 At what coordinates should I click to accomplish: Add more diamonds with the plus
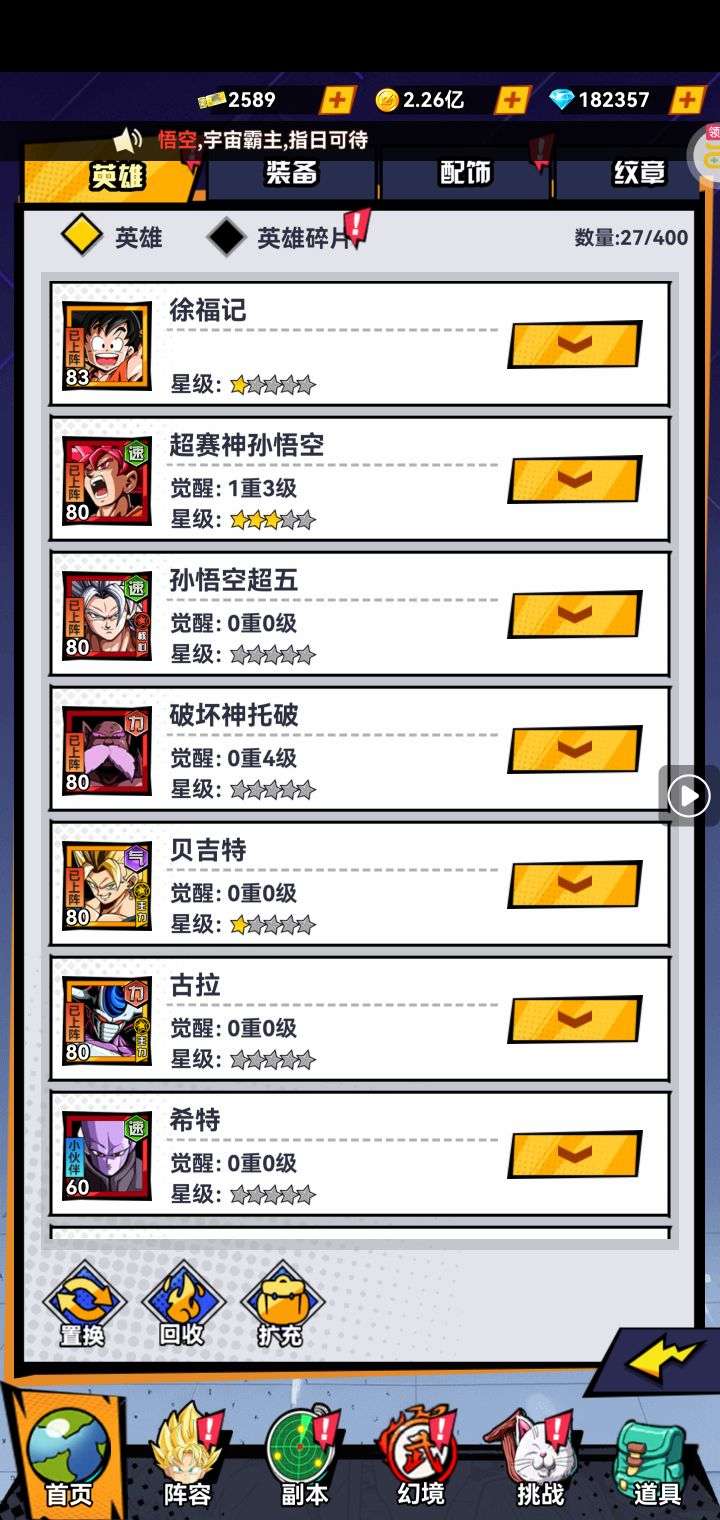coord(687,100)
